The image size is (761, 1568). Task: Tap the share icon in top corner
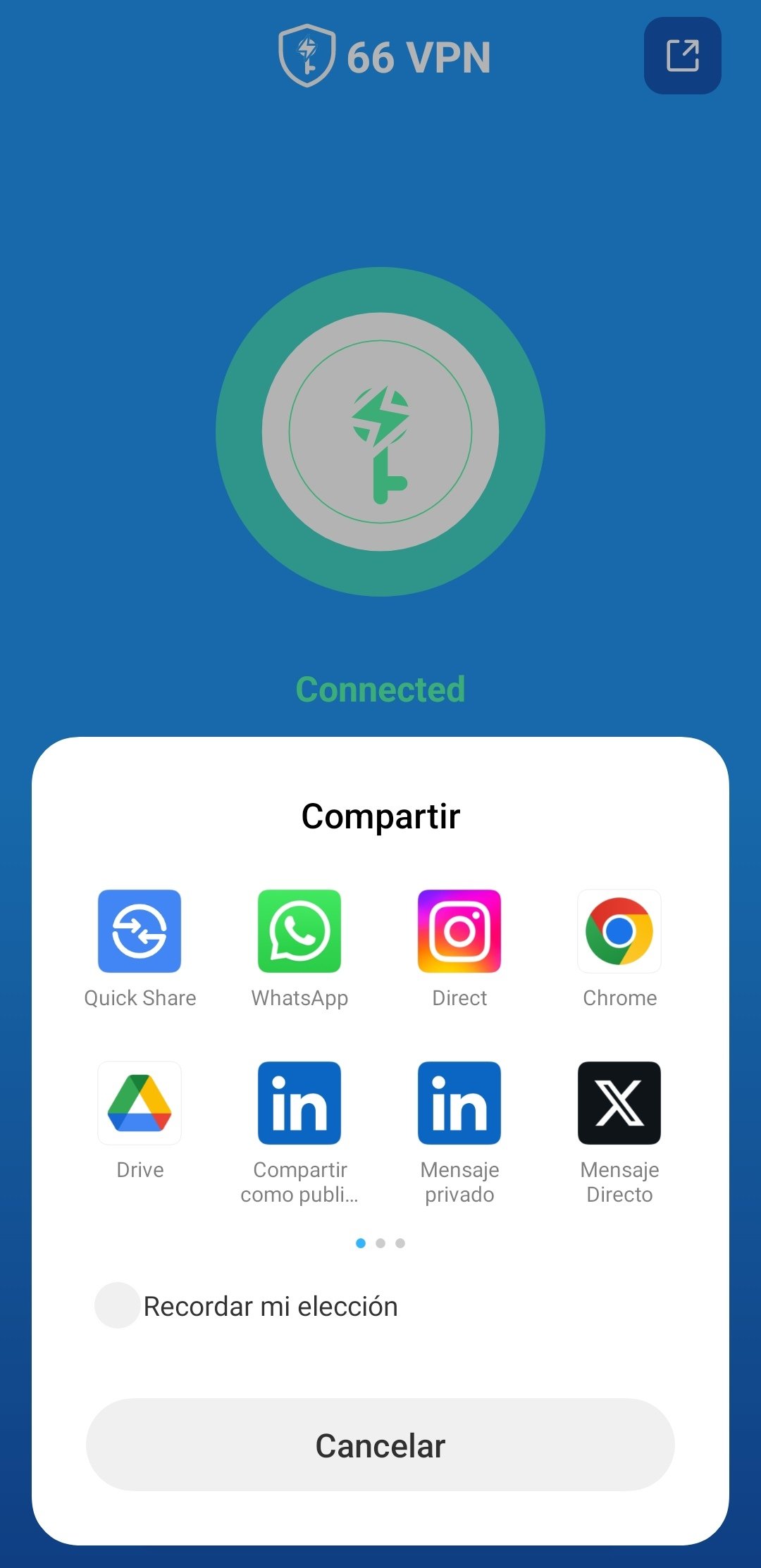point(682,56)
